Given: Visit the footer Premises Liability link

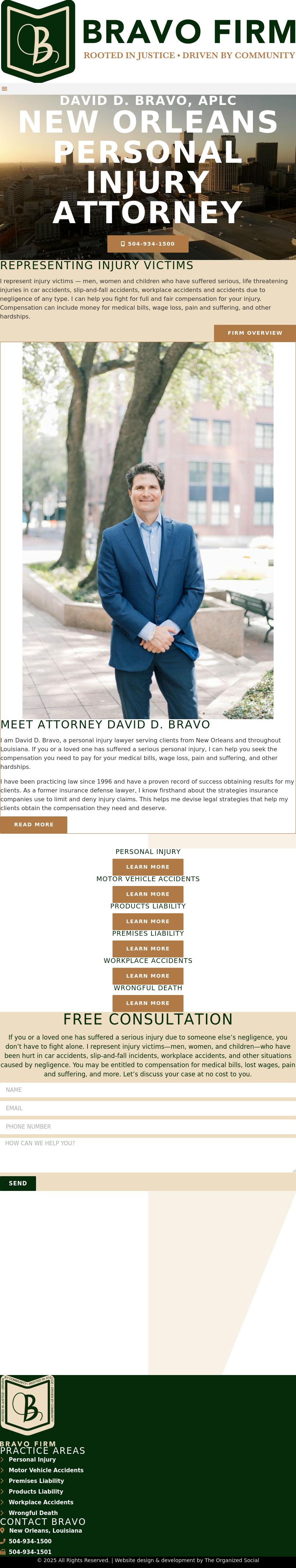Looking at the screenshot, I should pyautogui.click(x=36, y=1481).
